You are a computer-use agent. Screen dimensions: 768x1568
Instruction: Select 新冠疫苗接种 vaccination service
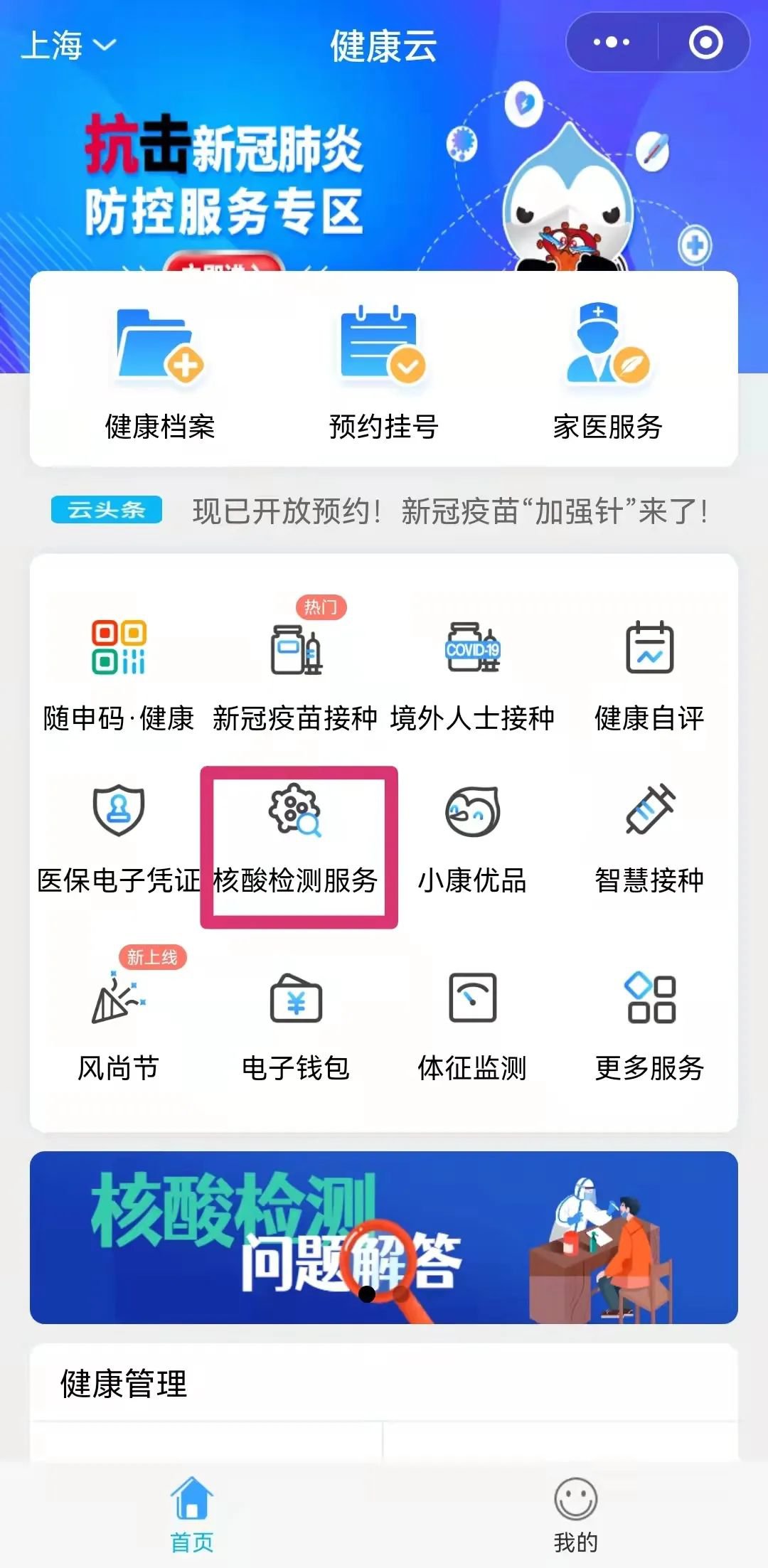[x=295, y=676]
